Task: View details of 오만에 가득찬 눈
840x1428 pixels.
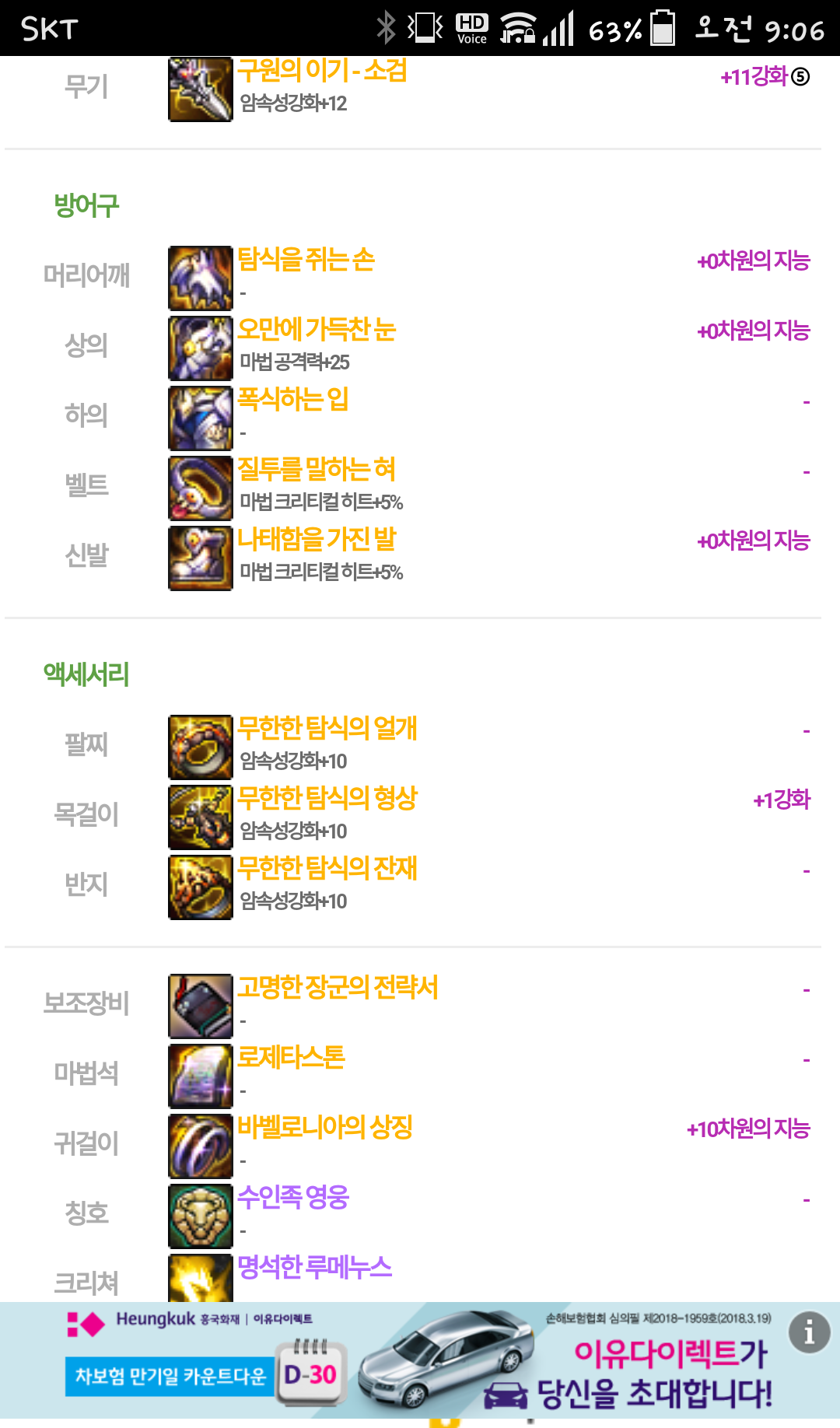Action: click(317, 330)
